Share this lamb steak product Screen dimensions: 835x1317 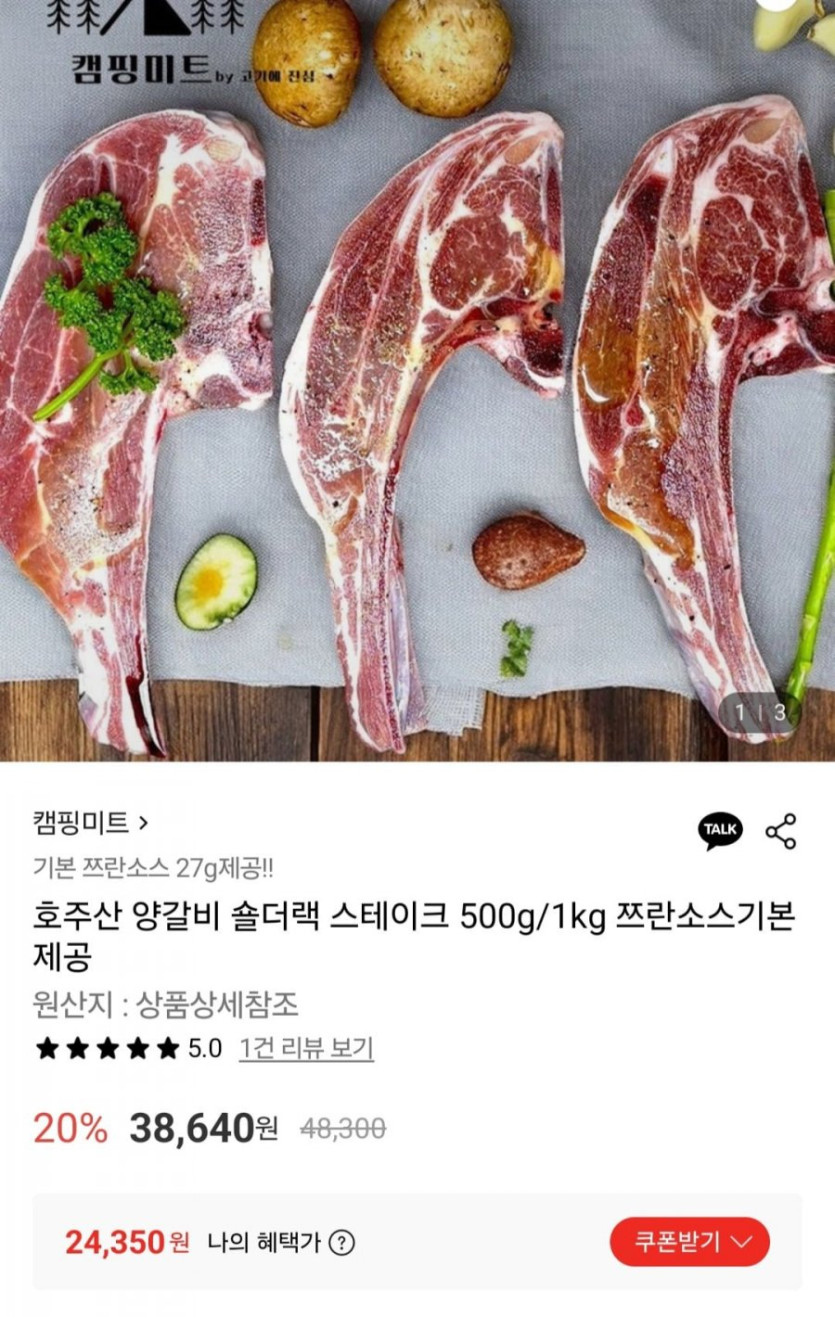pyautogui.click(x=781, y=831)
